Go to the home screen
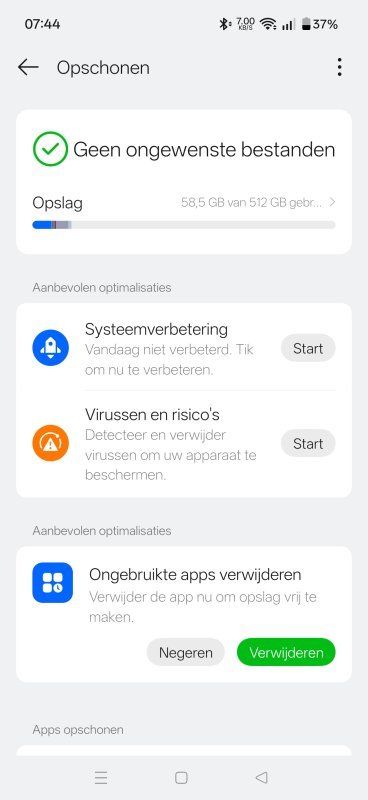The width and height of the screenshot is (368, 800). pos(181,778)
